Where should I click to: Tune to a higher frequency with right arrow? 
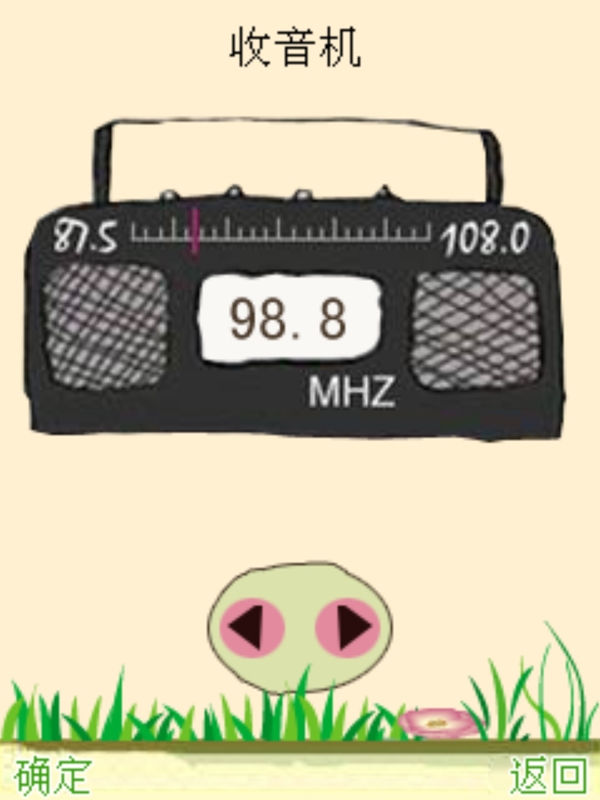coord(350,628)
